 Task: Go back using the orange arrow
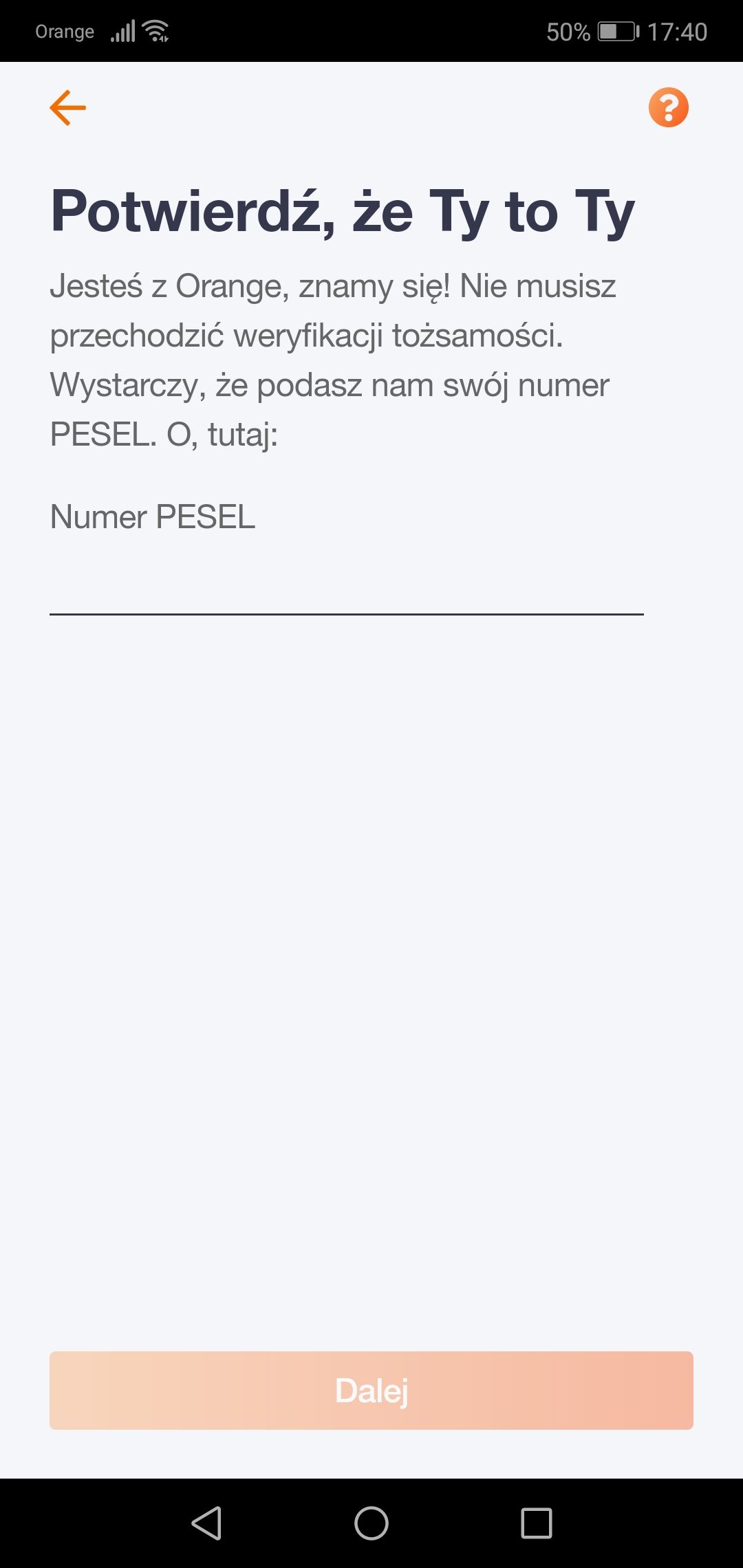pos(67,108)
